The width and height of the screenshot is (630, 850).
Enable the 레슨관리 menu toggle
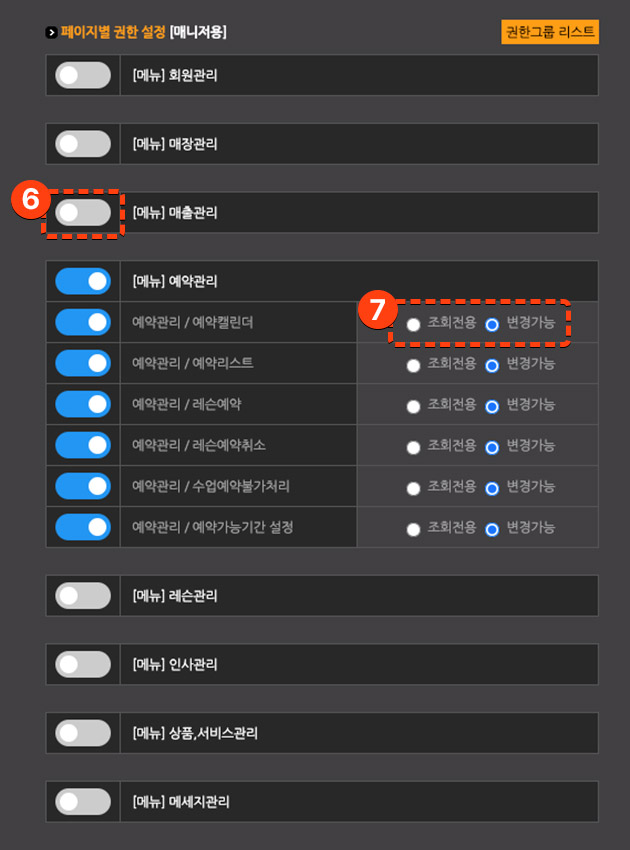pyautogui.click(x=83, y=595)
